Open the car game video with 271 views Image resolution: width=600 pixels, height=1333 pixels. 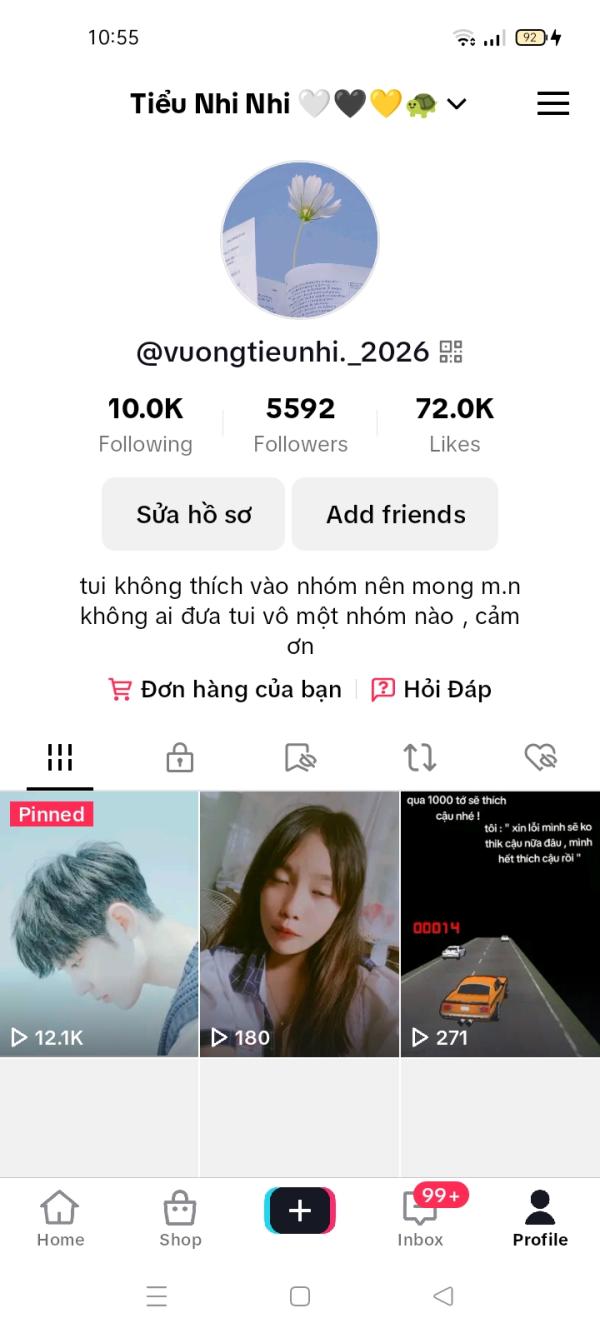[x=500, y=924]
